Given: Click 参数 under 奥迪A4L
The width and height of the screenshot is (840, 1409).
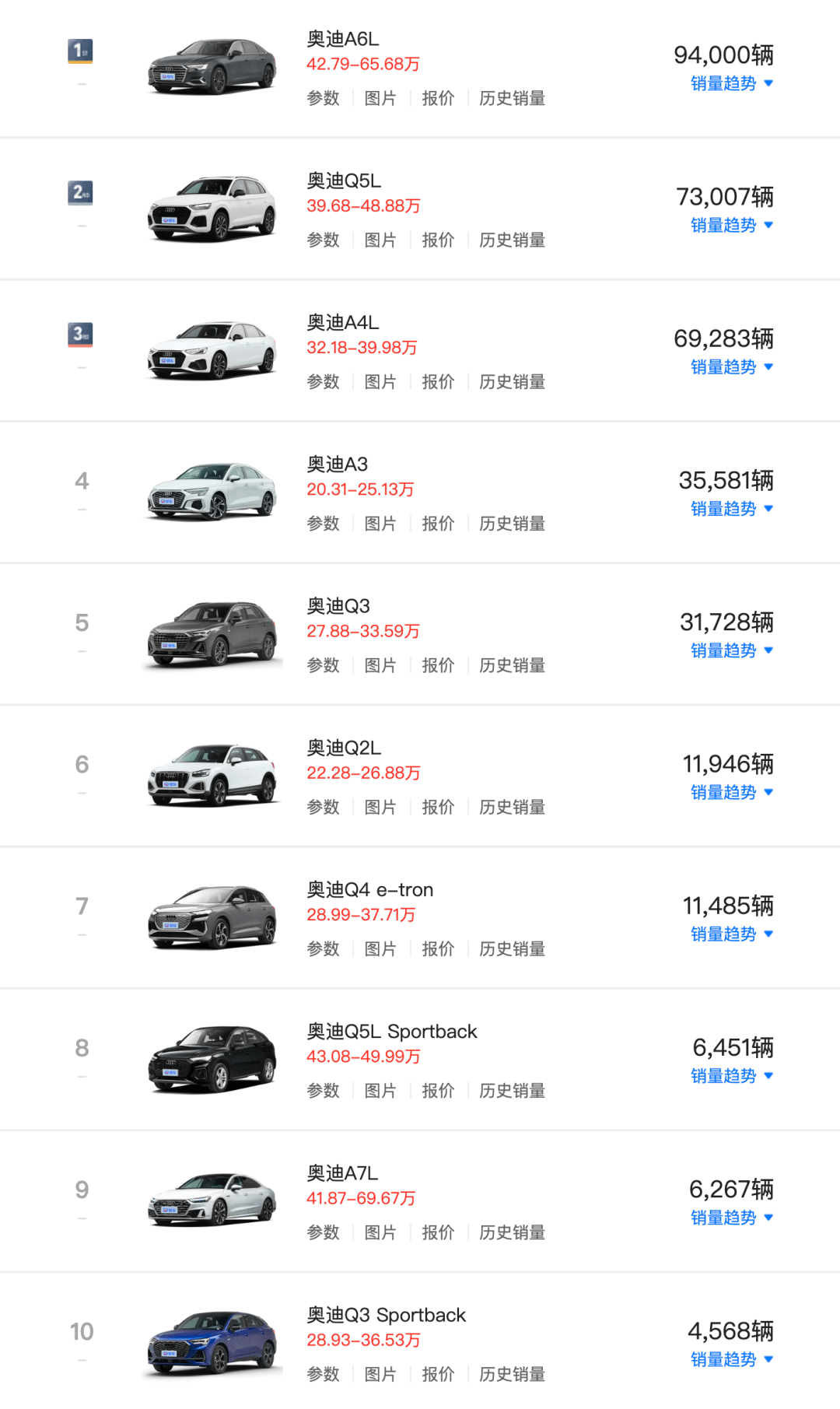Looking at the screenshot, I should pos(323,381).
